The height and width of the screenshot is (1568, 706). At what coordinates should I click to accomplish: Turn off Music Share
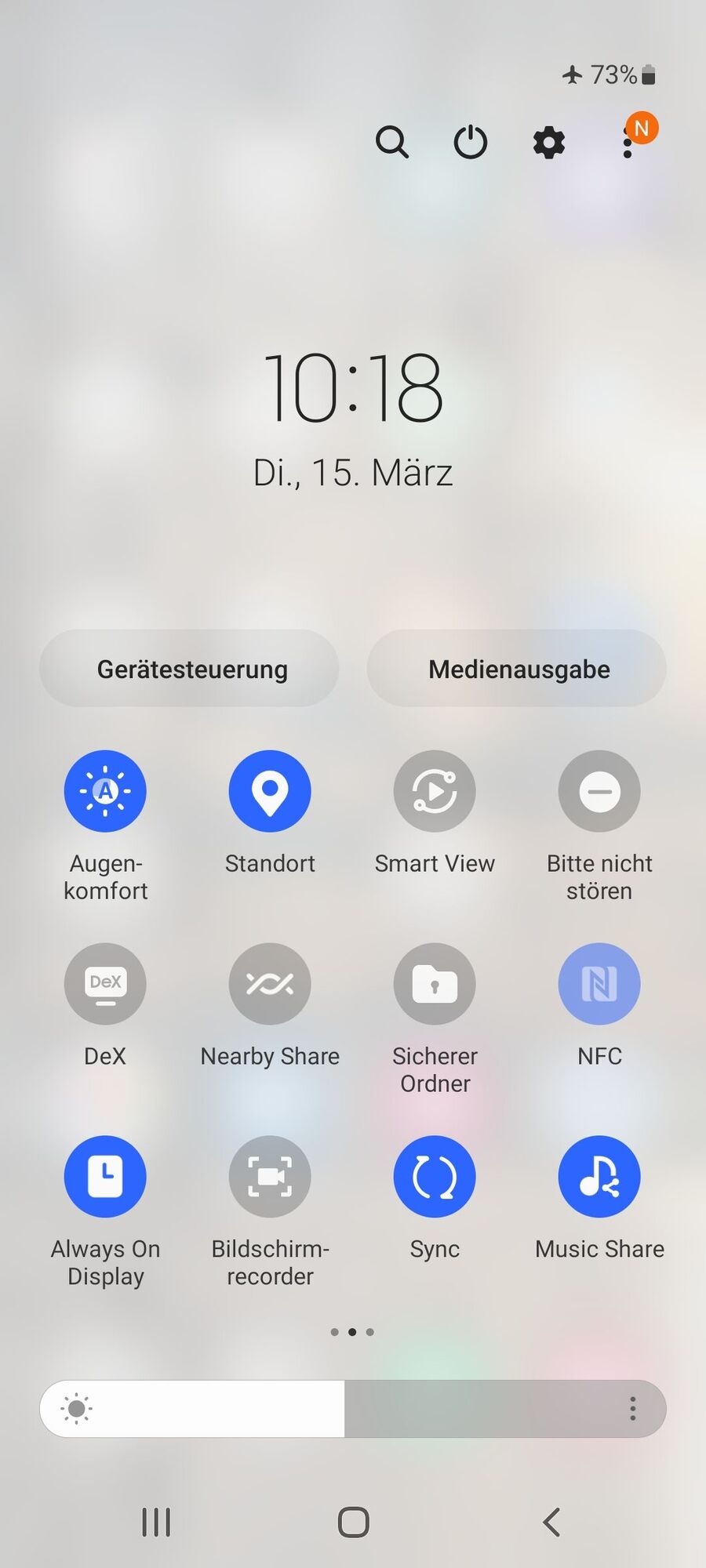[599, 1177]
